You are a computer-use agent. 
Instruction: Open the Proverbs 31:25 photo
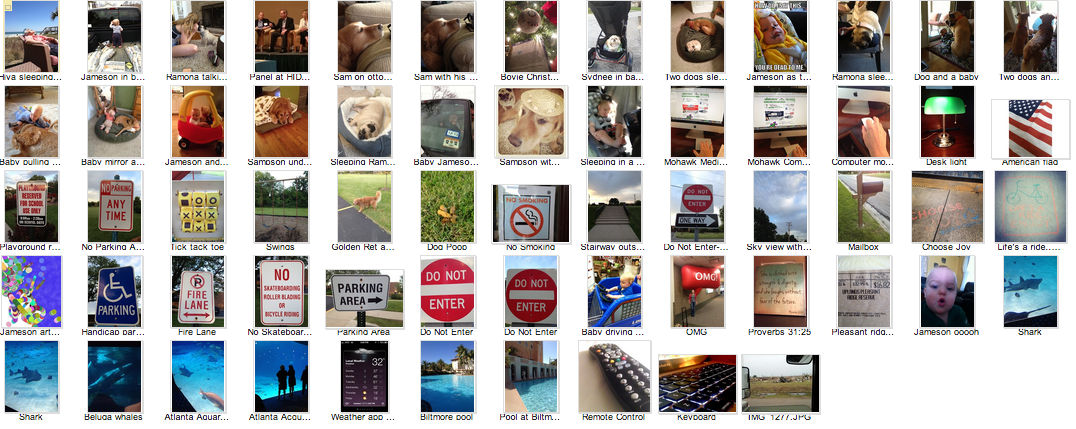(779, 291)
